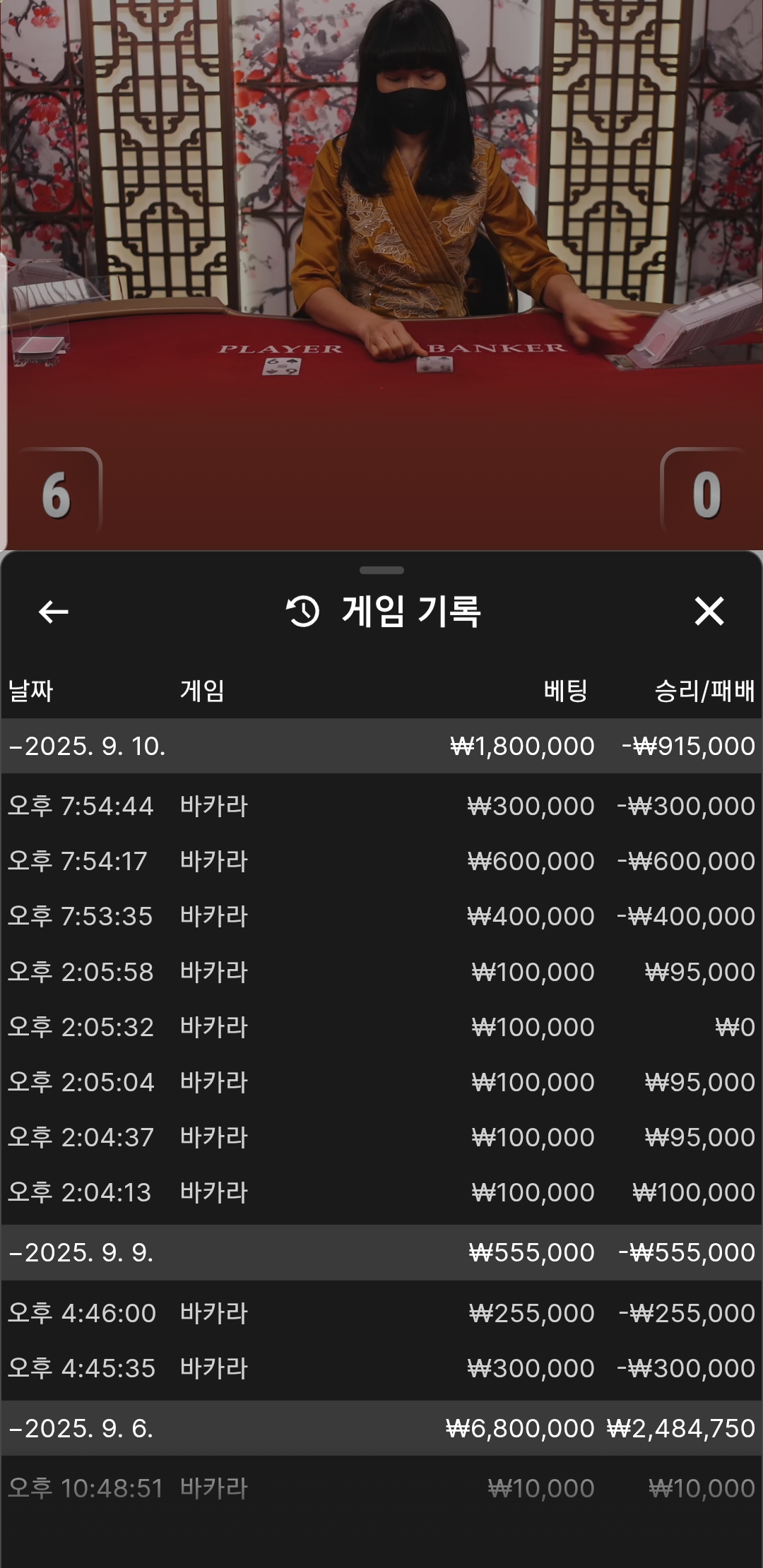763x1568 pixels.
Task: Open the 오후 10:48:51 baccarat record
Action: point(381,1488)
